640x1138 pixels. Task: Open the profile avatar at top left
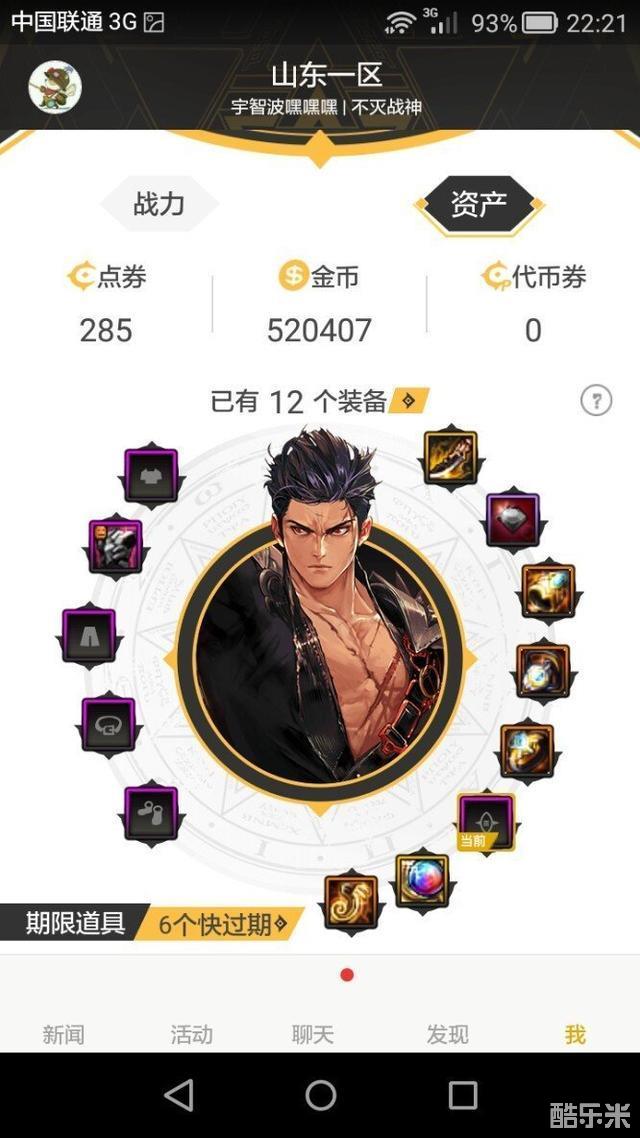click(55, 86)
